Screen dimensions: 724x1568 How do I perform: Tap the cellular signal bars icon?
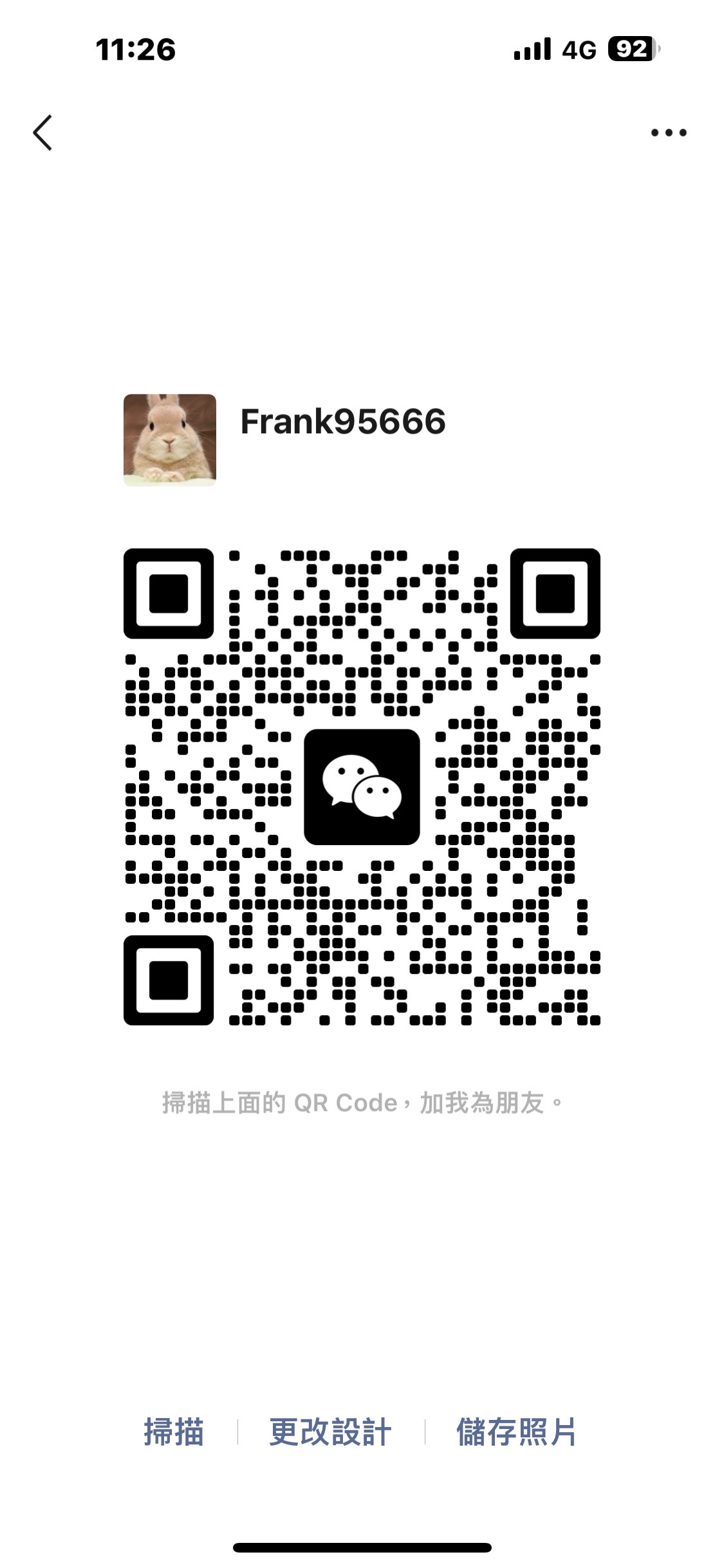tap(530, 49)
